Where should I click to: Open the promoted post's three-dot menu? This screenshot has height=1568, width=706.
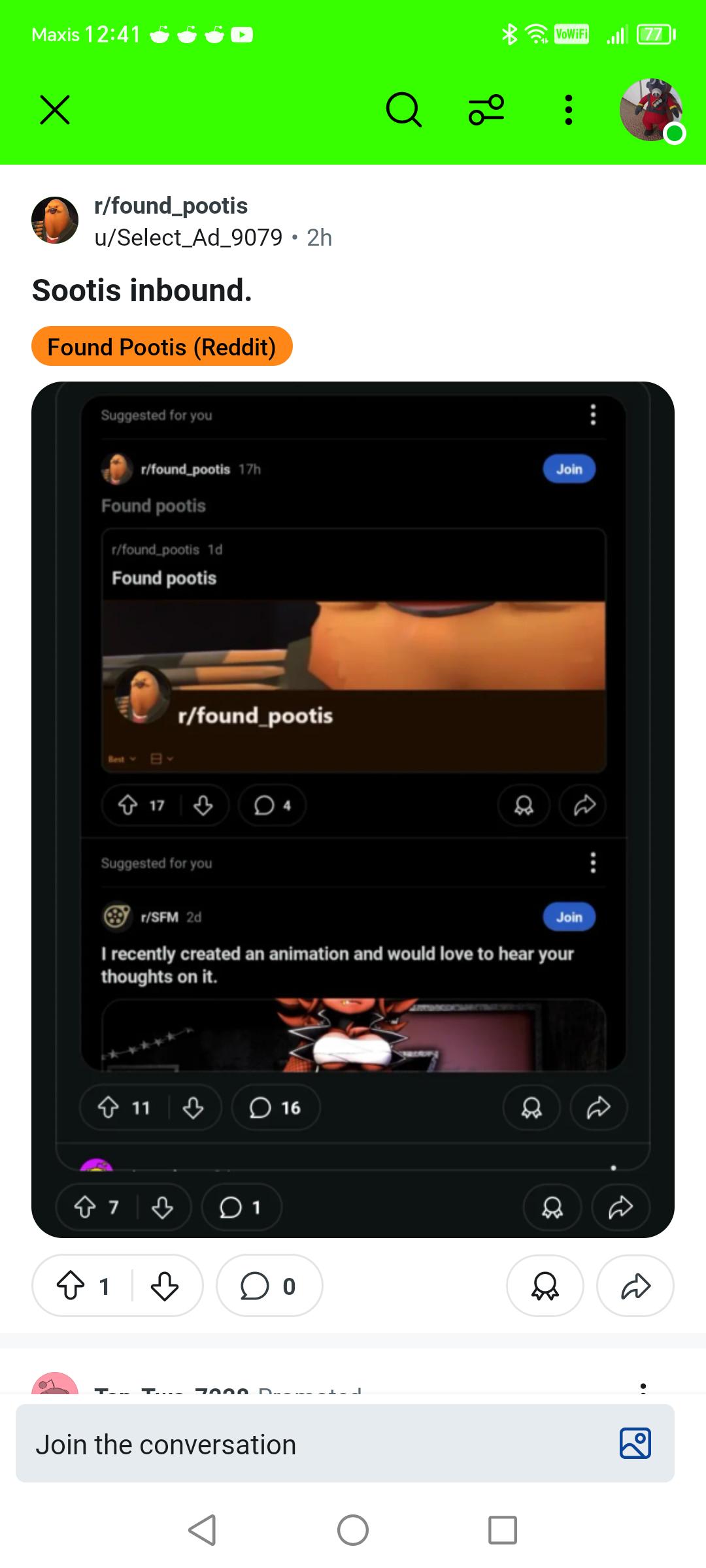(643, 1386)
